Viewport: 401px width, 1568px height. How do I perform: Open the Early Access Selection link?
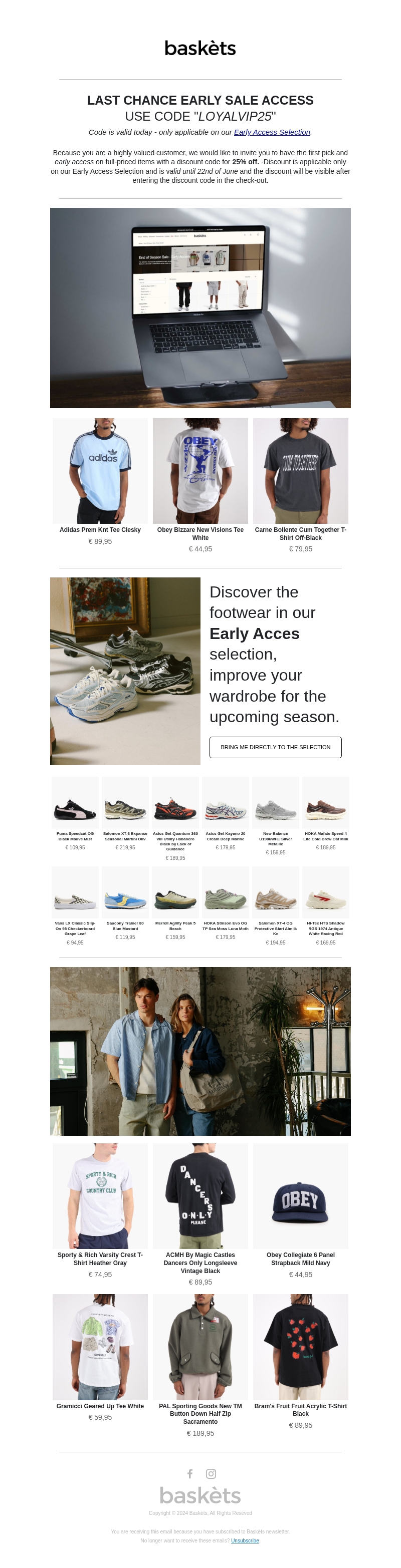point(272,132)
